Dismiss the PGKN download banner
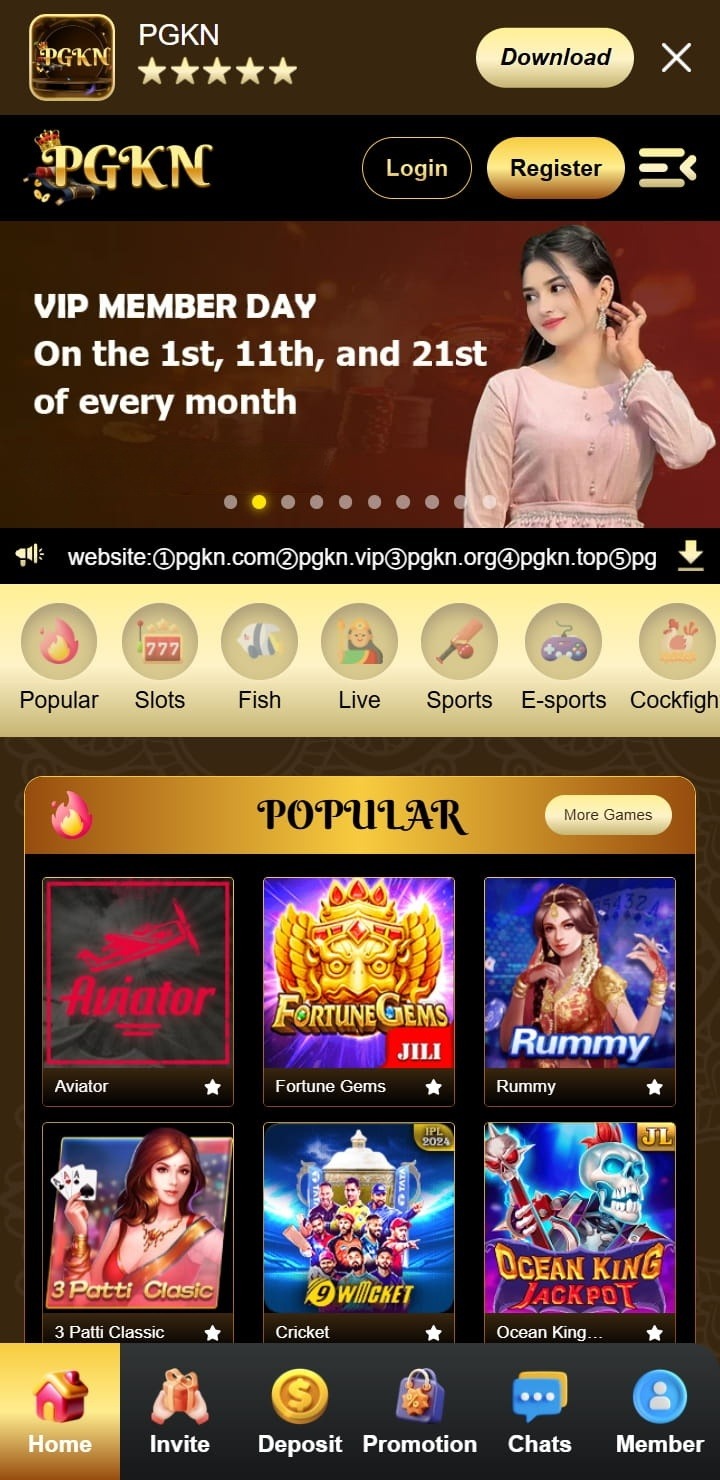Screen dimensions: 720x1480 [676, 58]
